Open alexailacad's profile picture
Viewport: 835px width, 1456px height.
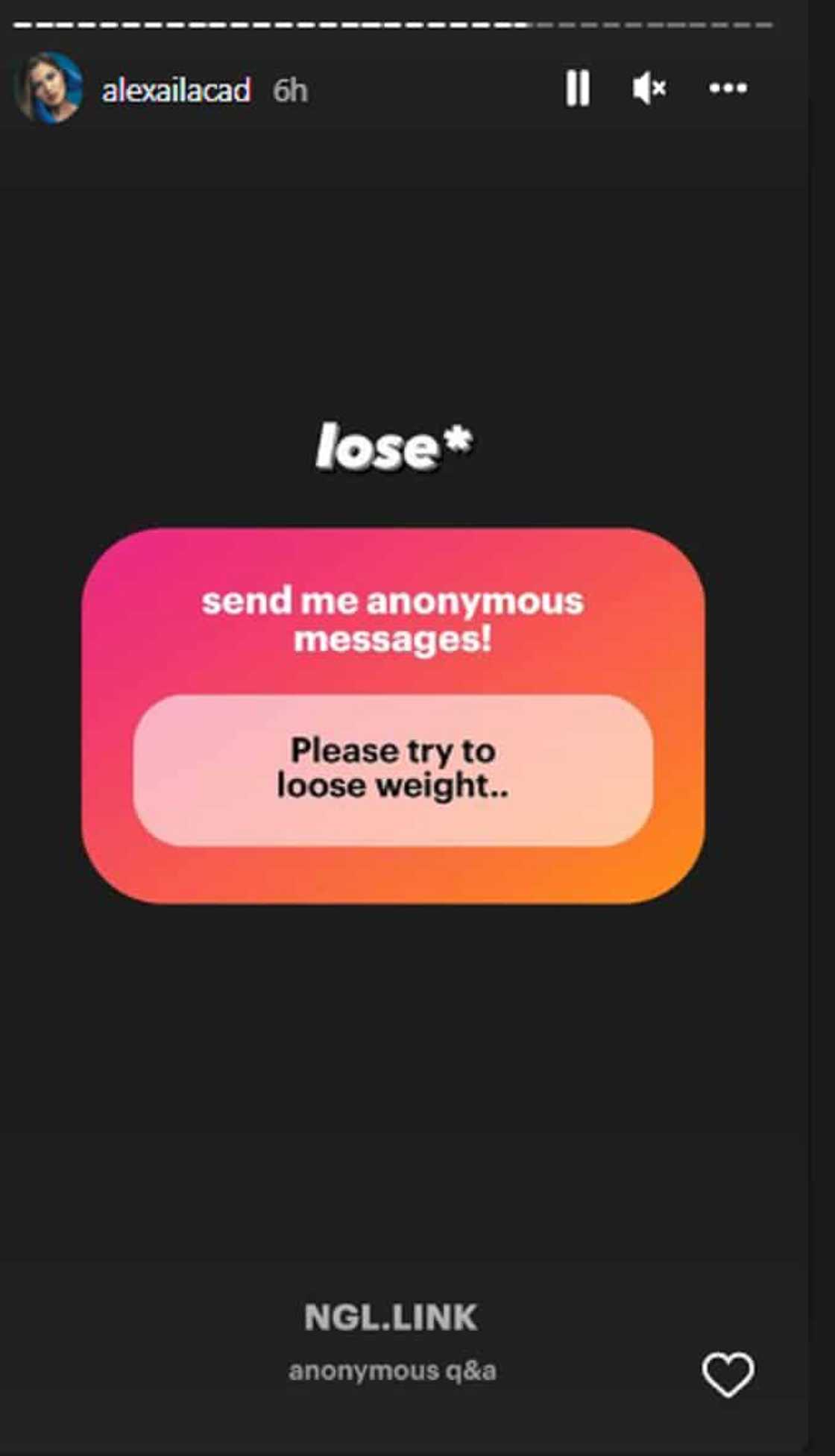pos(49,89)
